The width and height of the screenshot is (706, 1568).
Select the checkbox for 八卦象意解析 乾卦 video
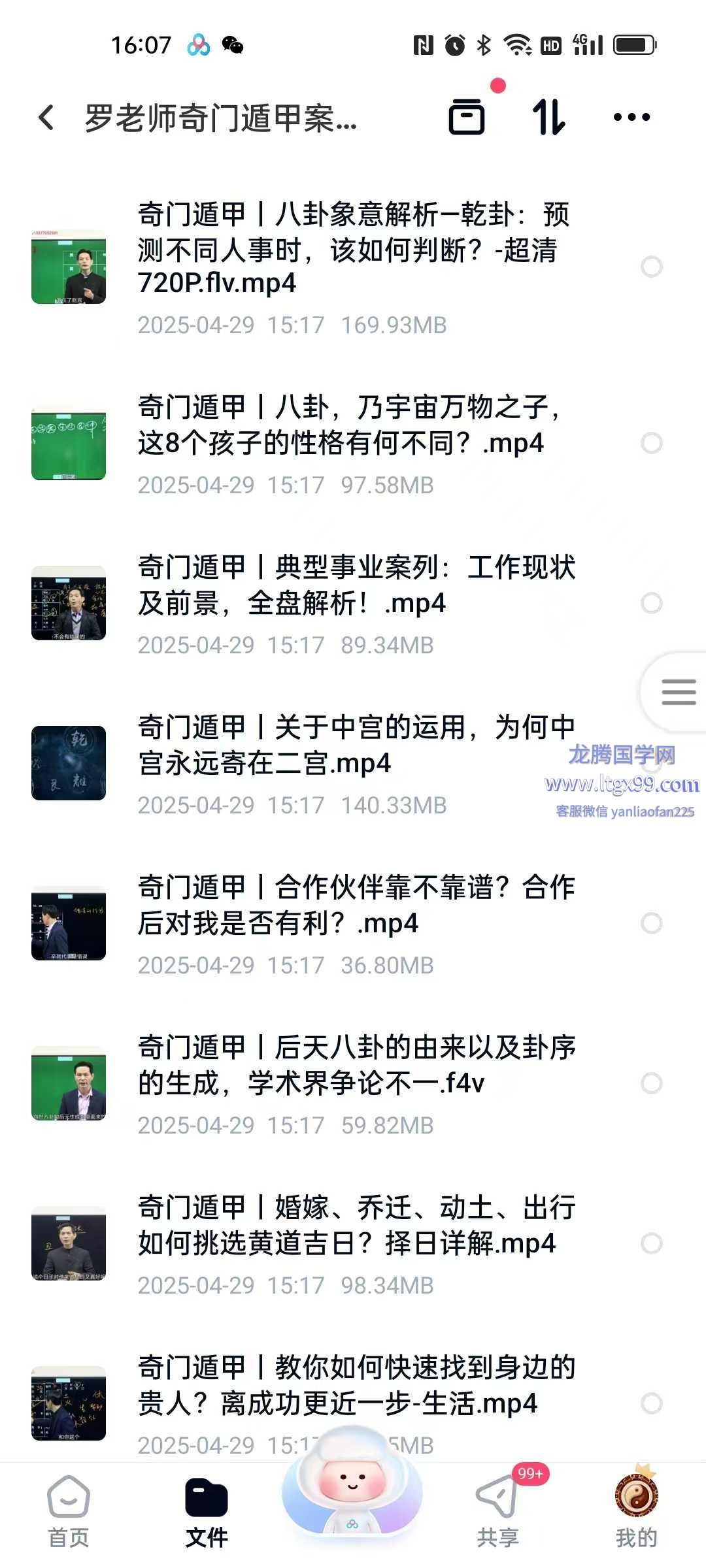[x=652, y=267]
